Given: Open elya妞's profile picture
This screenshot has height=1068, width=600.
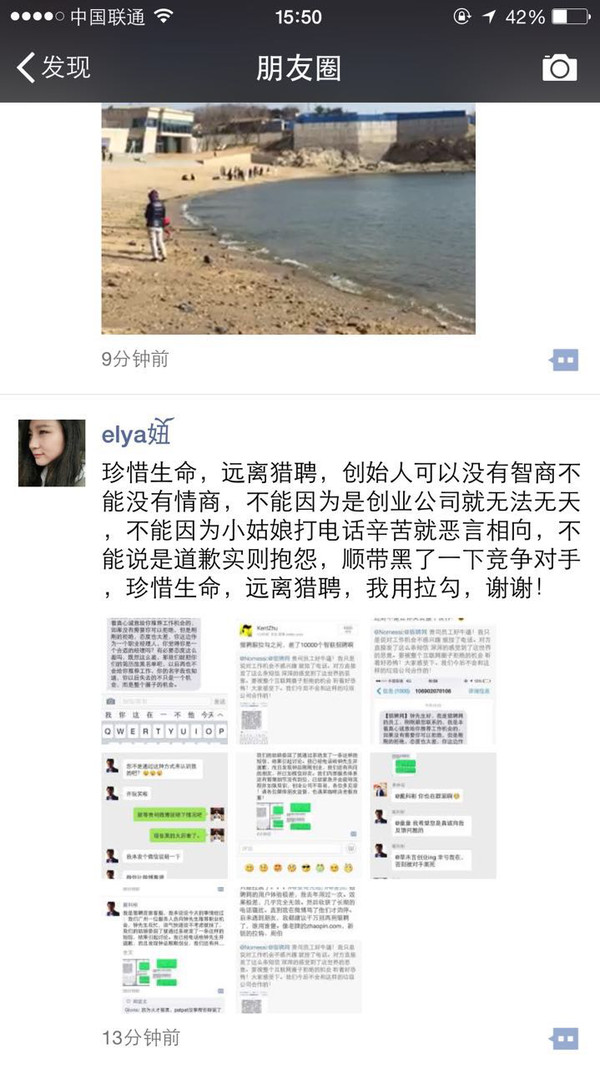Looking at the screenshot, I should 52,453.
